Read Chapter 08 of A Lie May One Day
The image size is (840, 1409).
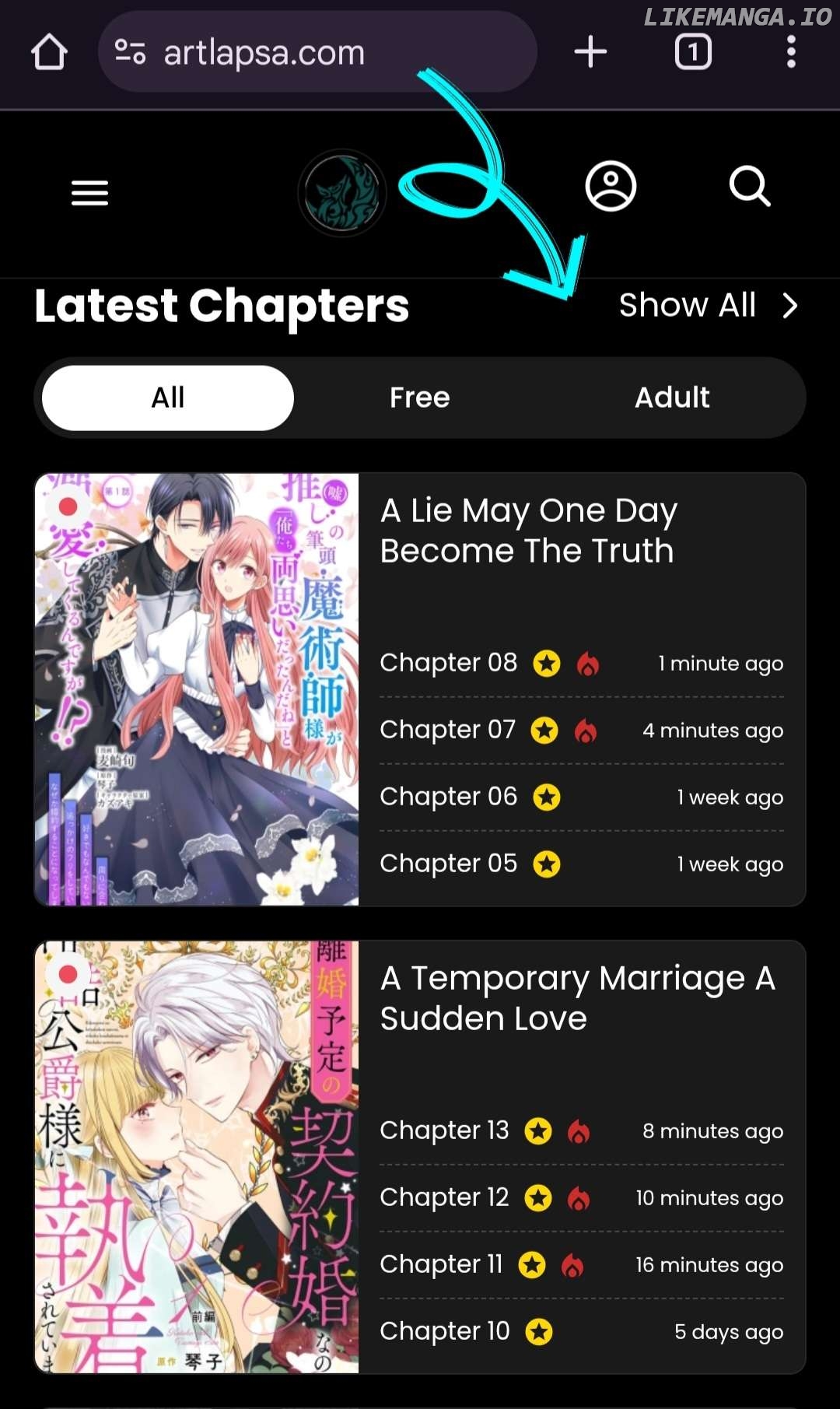click(448, 663)
